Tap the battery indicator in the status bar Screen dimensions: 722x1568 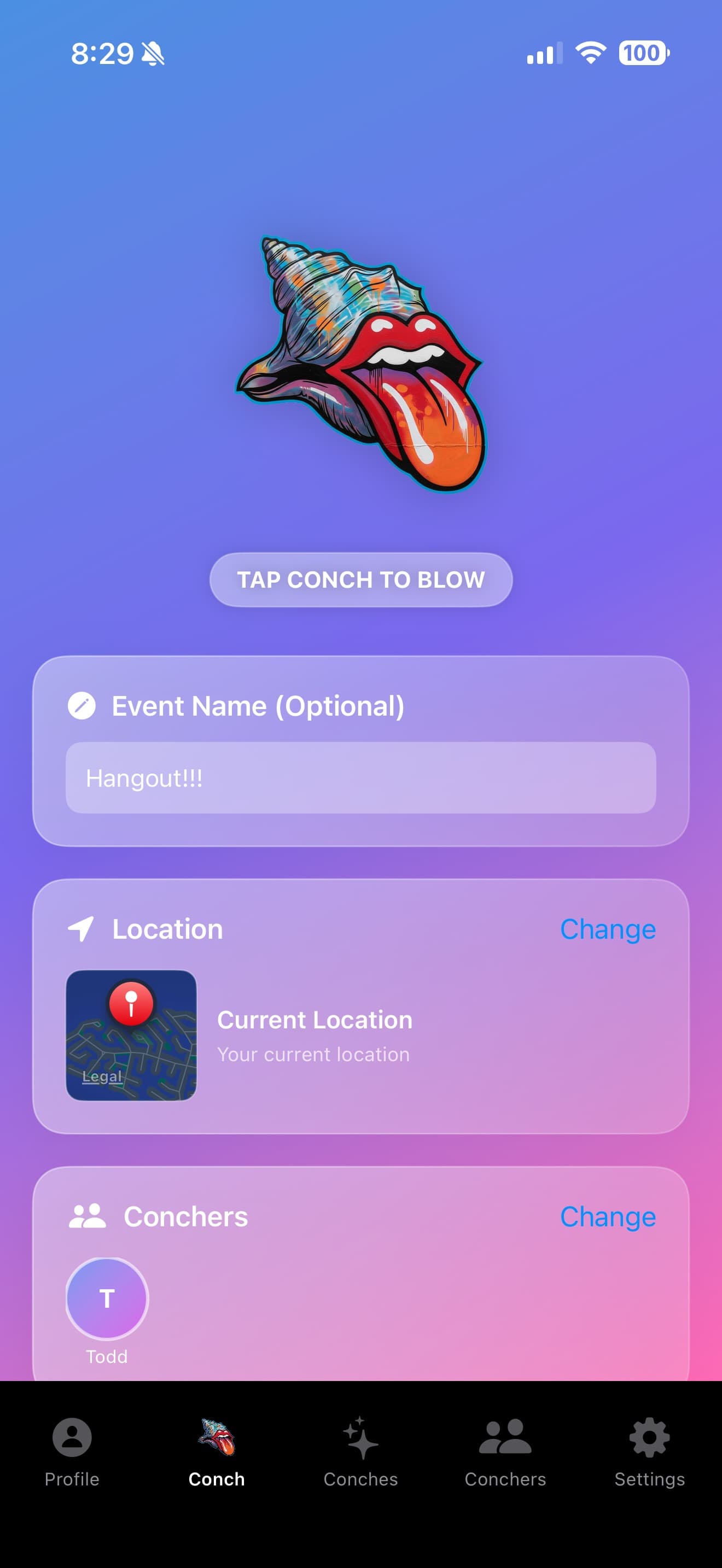point(642,54)
